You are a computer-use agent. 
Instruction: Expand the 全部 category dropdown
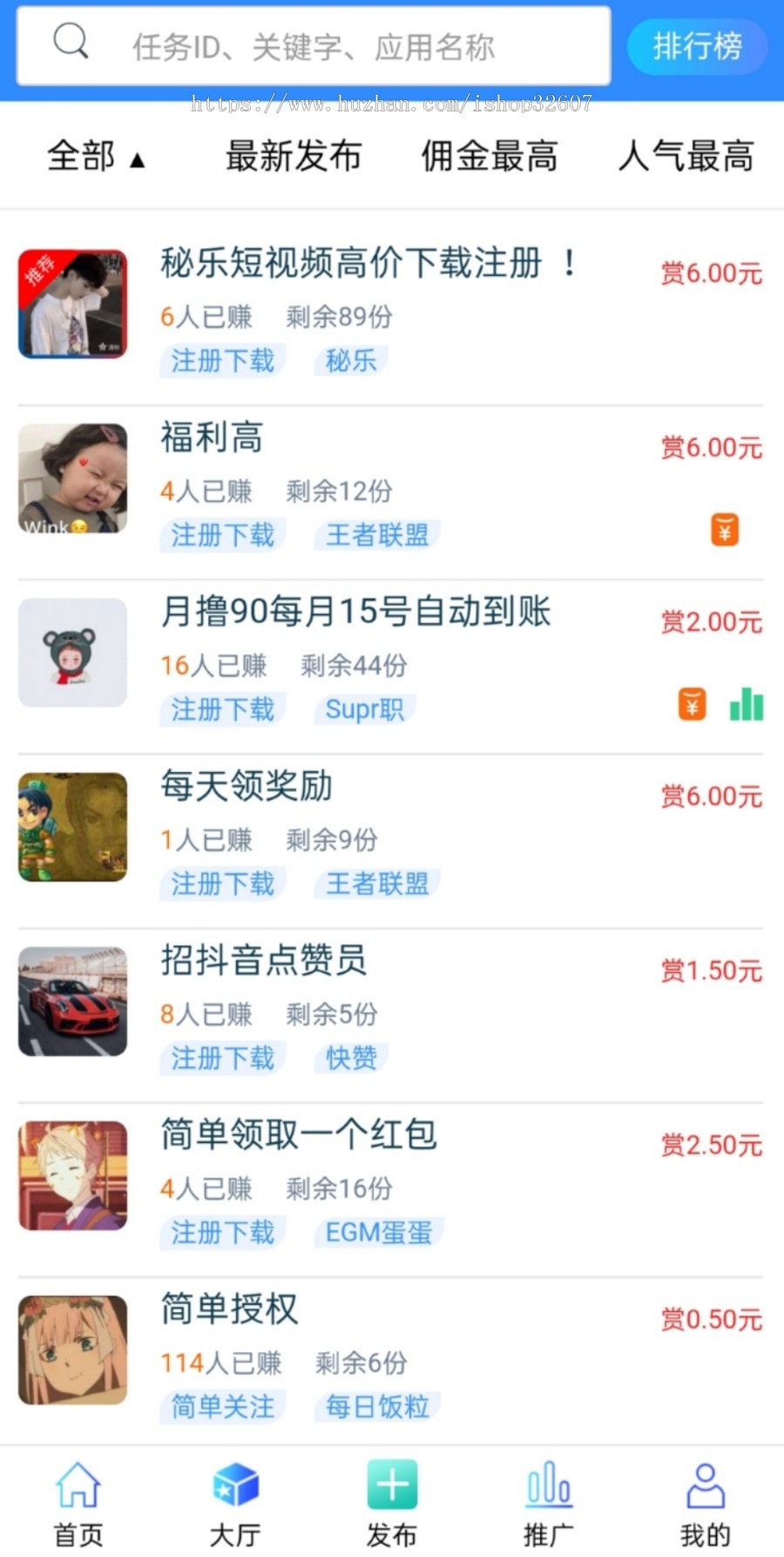pos(94,157)
